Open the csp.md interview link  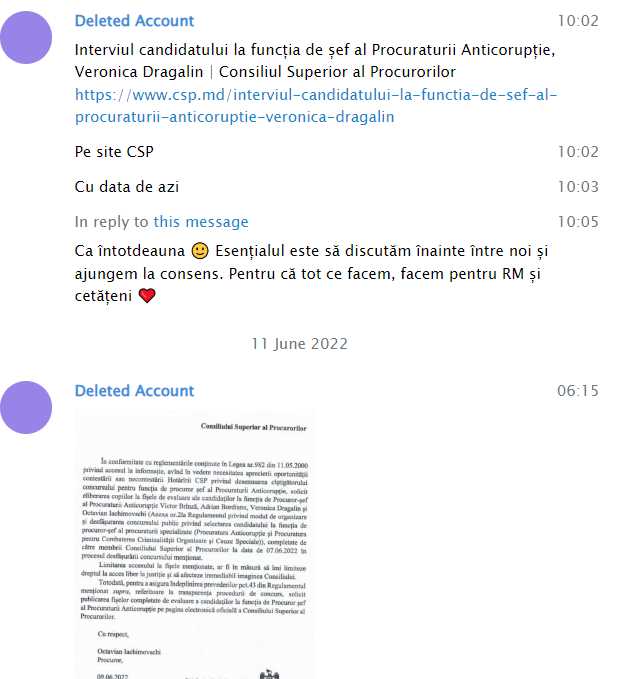[315, 106]
